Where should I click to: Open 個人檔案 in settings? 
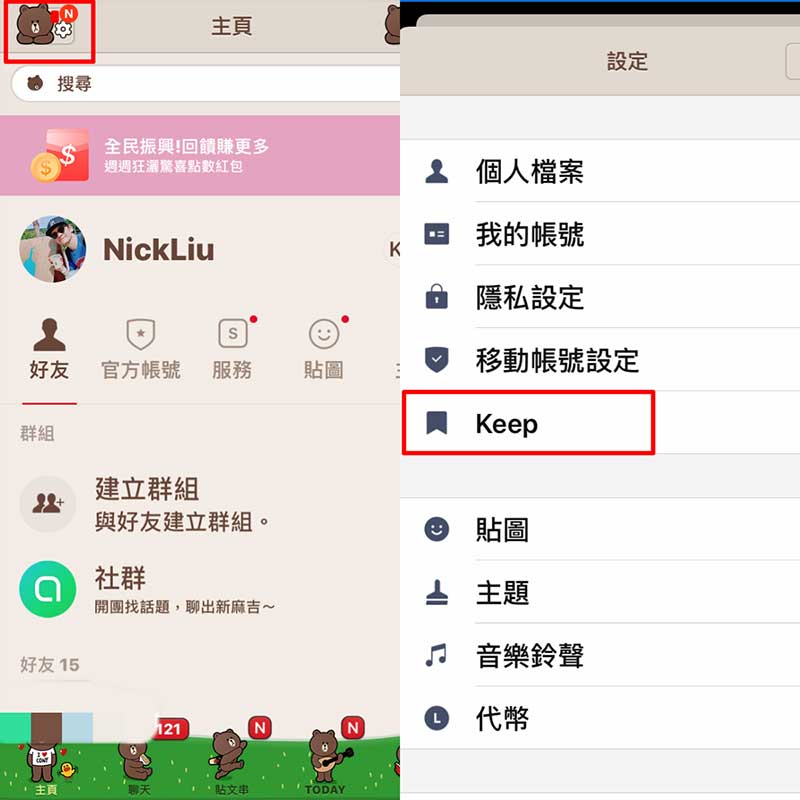529,172
